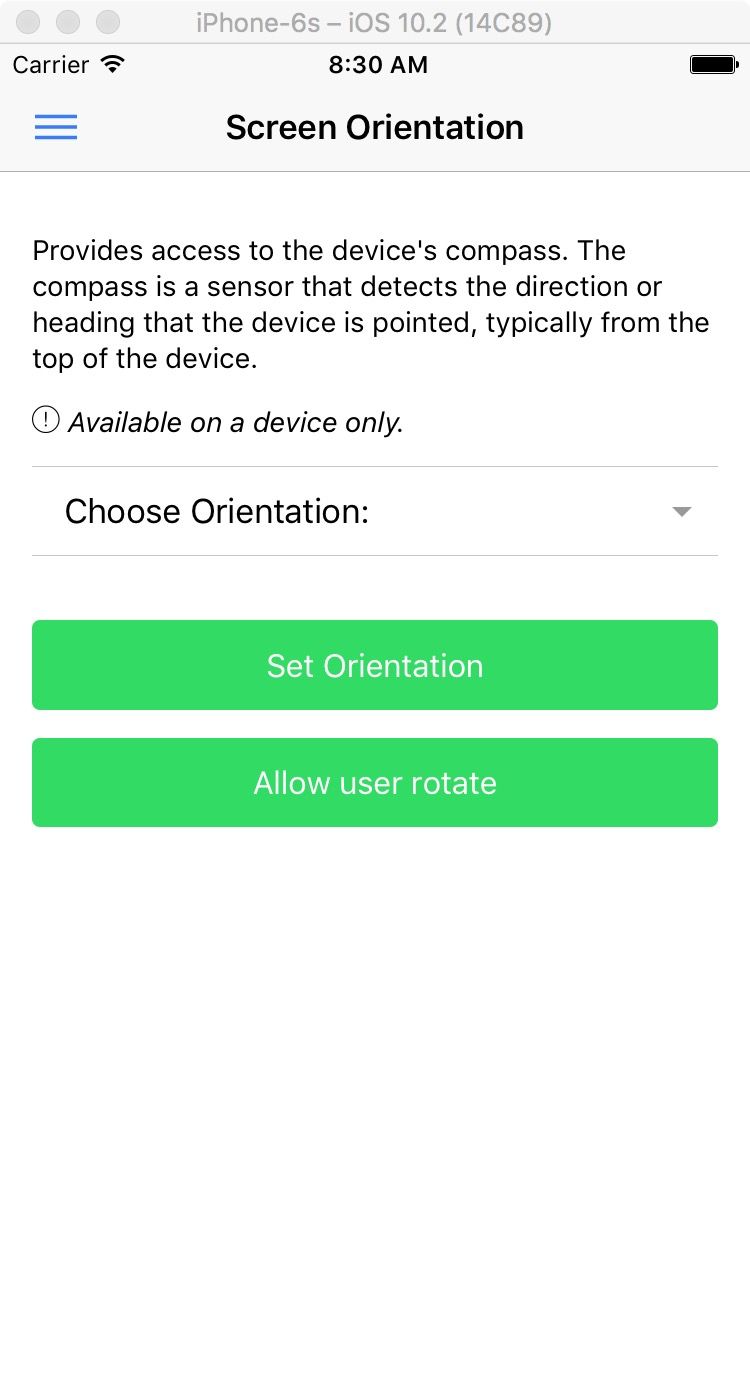The image size is (750, 1378).
Task: Open the hamburger side menu
Action: (56, 127)
